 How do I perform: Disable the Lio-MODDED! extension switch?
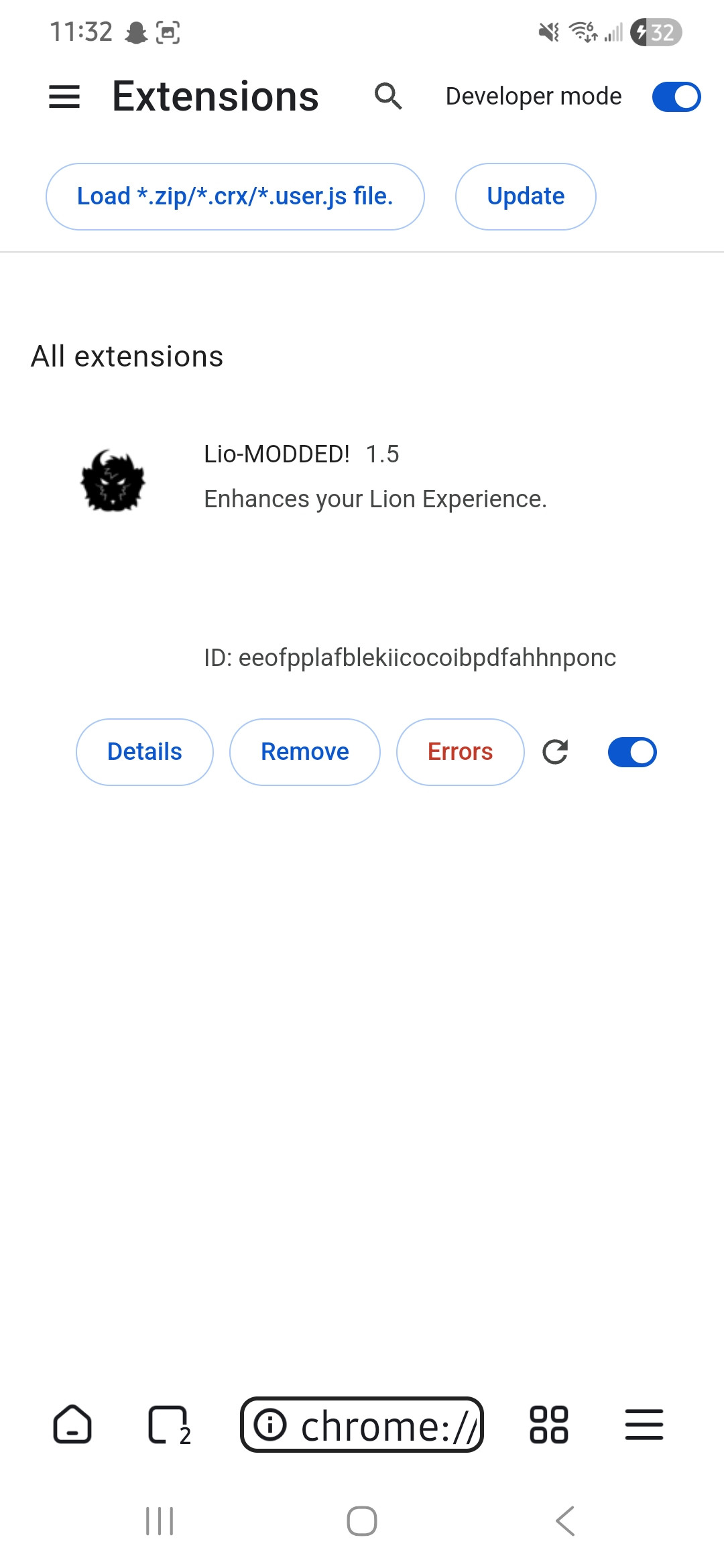tap(632, 752)
